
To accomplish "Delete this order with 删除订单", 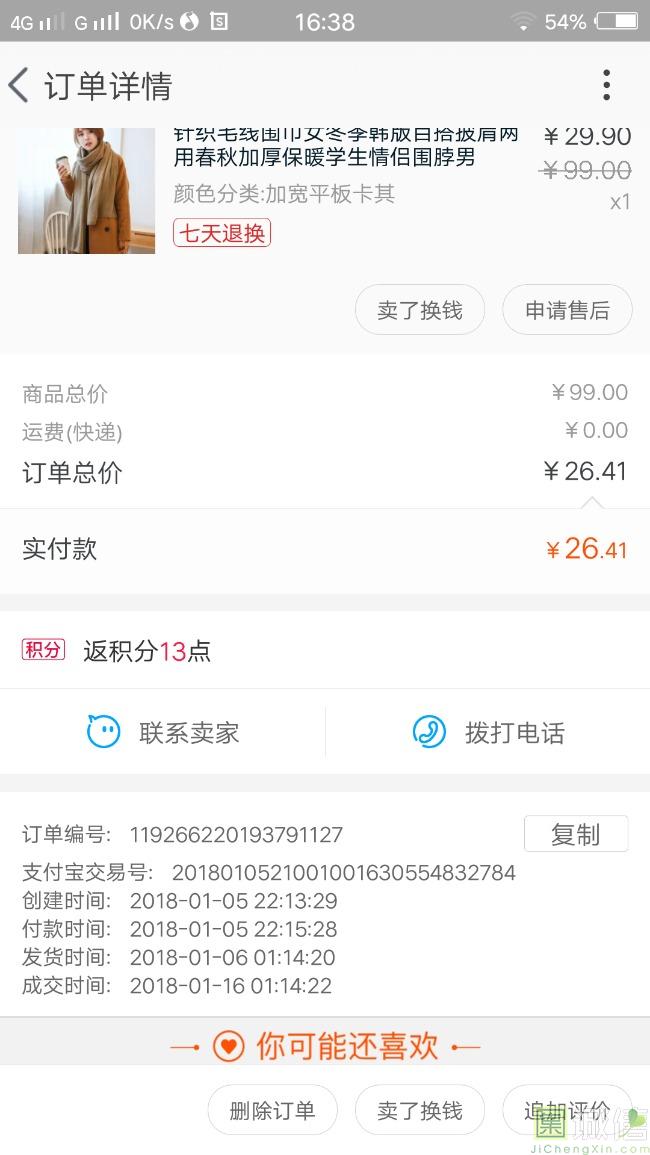I will (x=273, y=1110).
